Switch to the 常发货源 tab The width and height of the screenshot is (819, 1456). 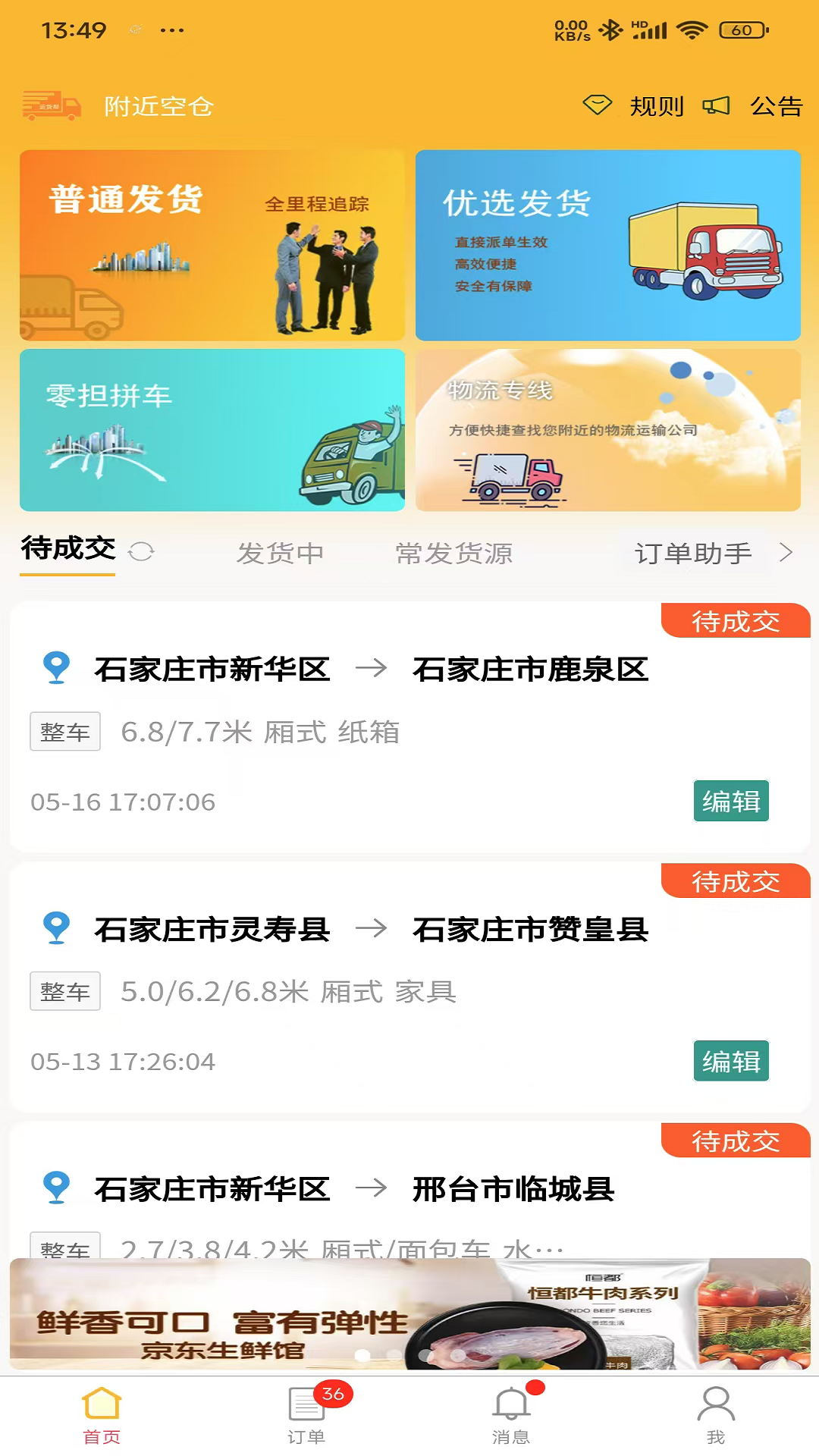pyautogui.click(x=454, y=554)
